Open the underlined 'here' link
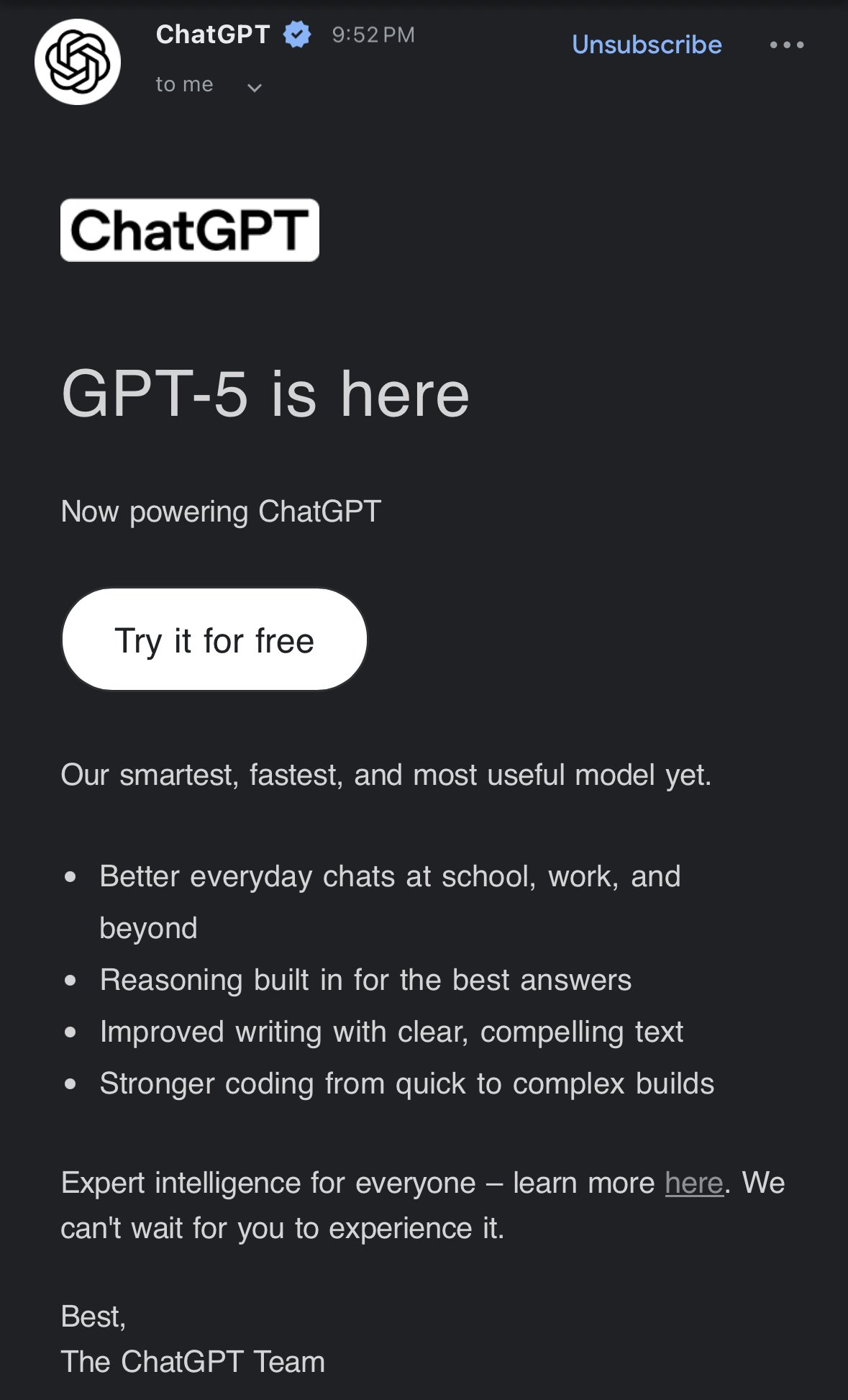Screen dimensions: 848x1400 pyautogui.click(x=693, y=1183)
